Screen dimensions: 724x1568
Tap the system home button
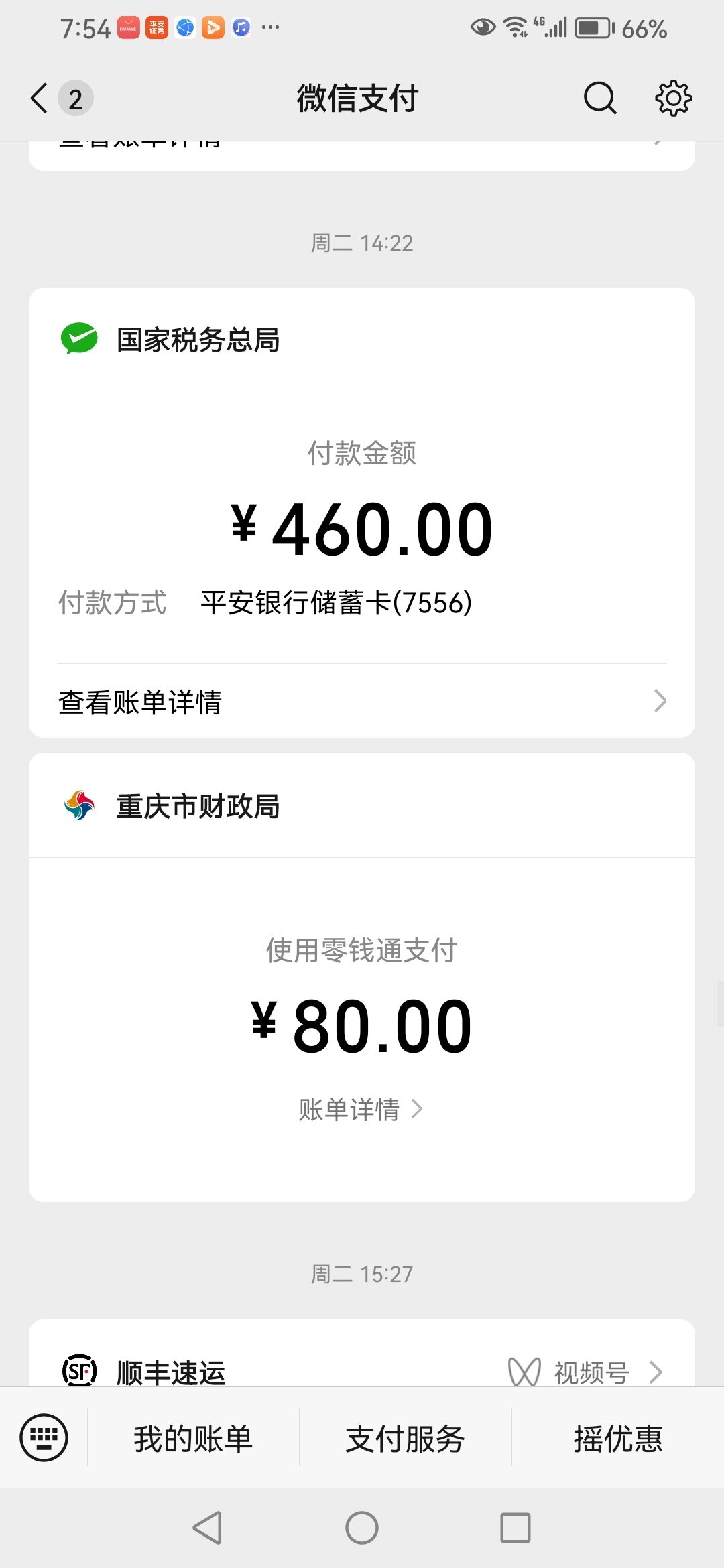362,1528
